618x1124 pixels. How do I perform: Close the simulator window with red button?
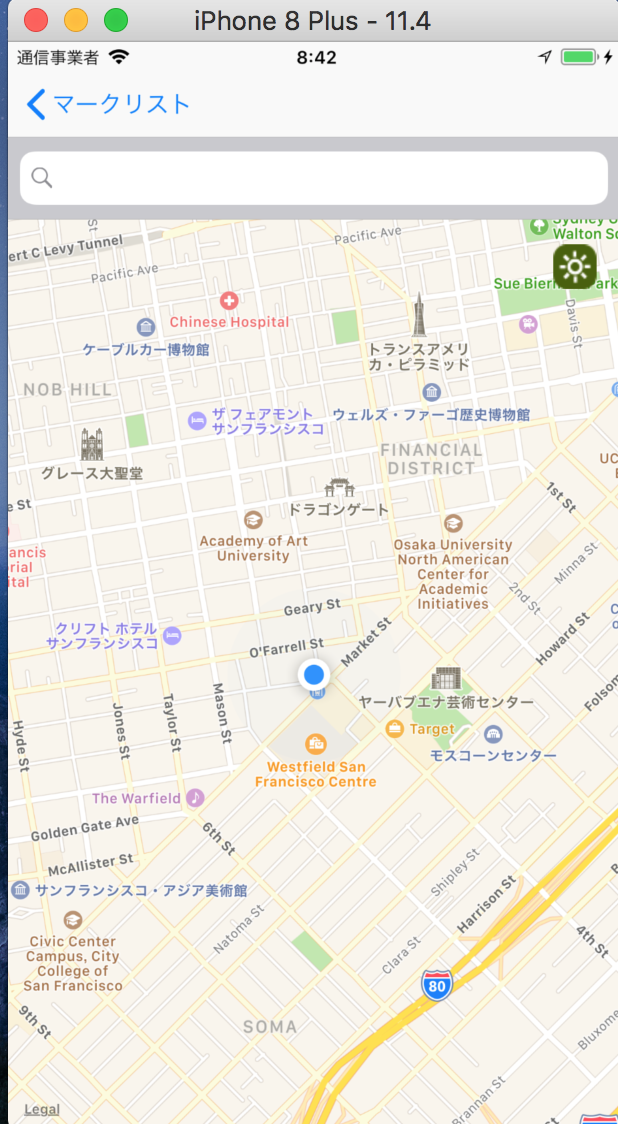(36, 20)
